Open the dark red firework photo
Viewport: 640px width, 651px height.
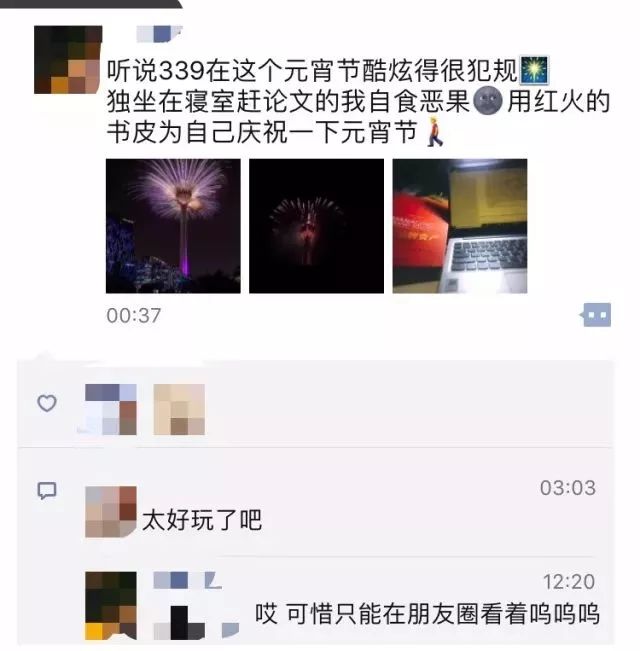tap(316, 226)
